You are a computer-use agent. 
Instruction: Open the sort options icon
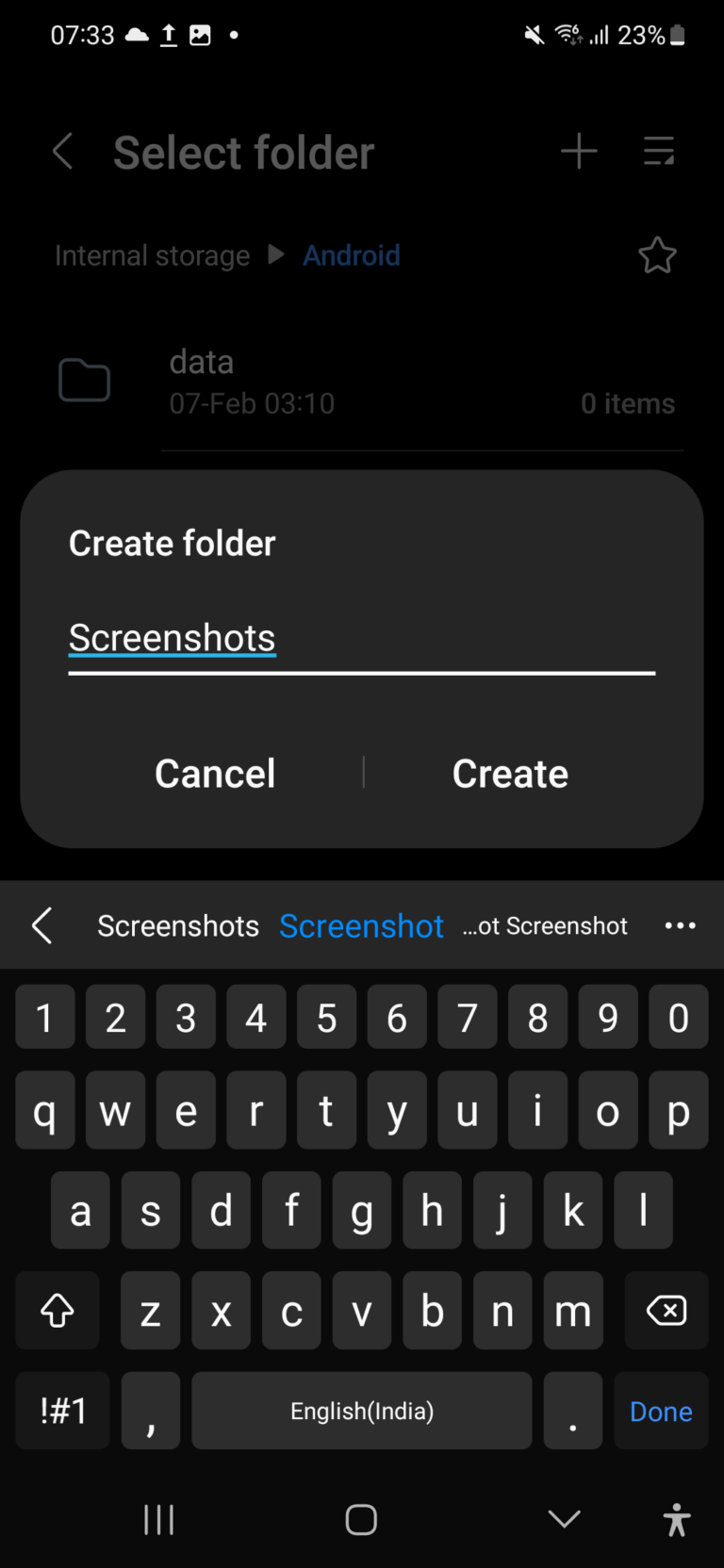click(659, 151)
